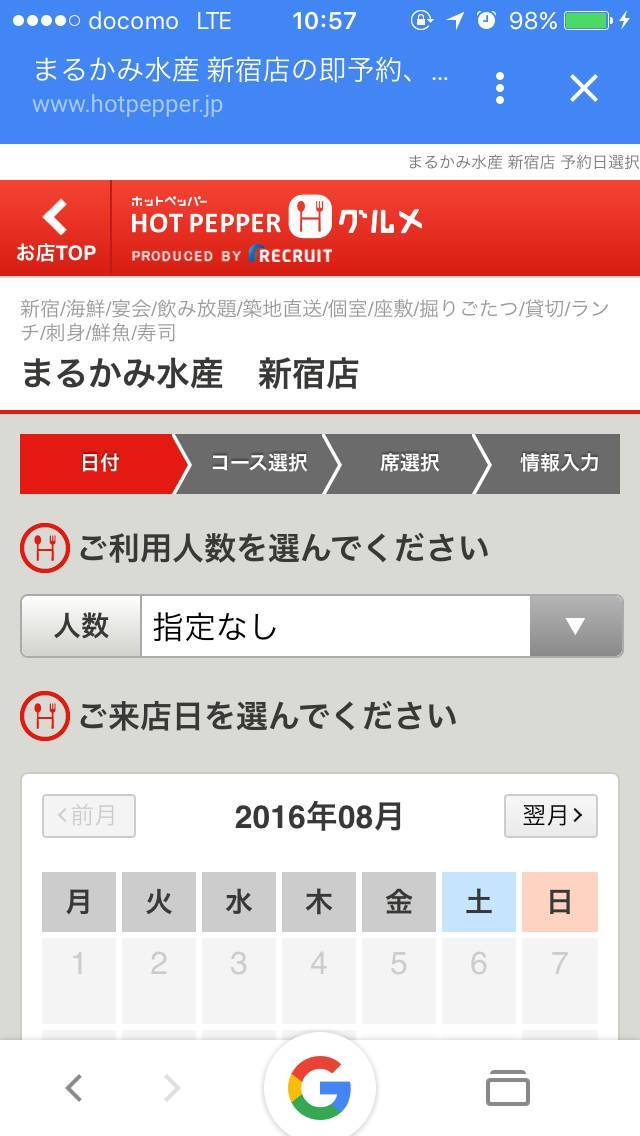Go to next month with 翌月
This screenshot has width=640, height=1136.
tap(551, 816)
